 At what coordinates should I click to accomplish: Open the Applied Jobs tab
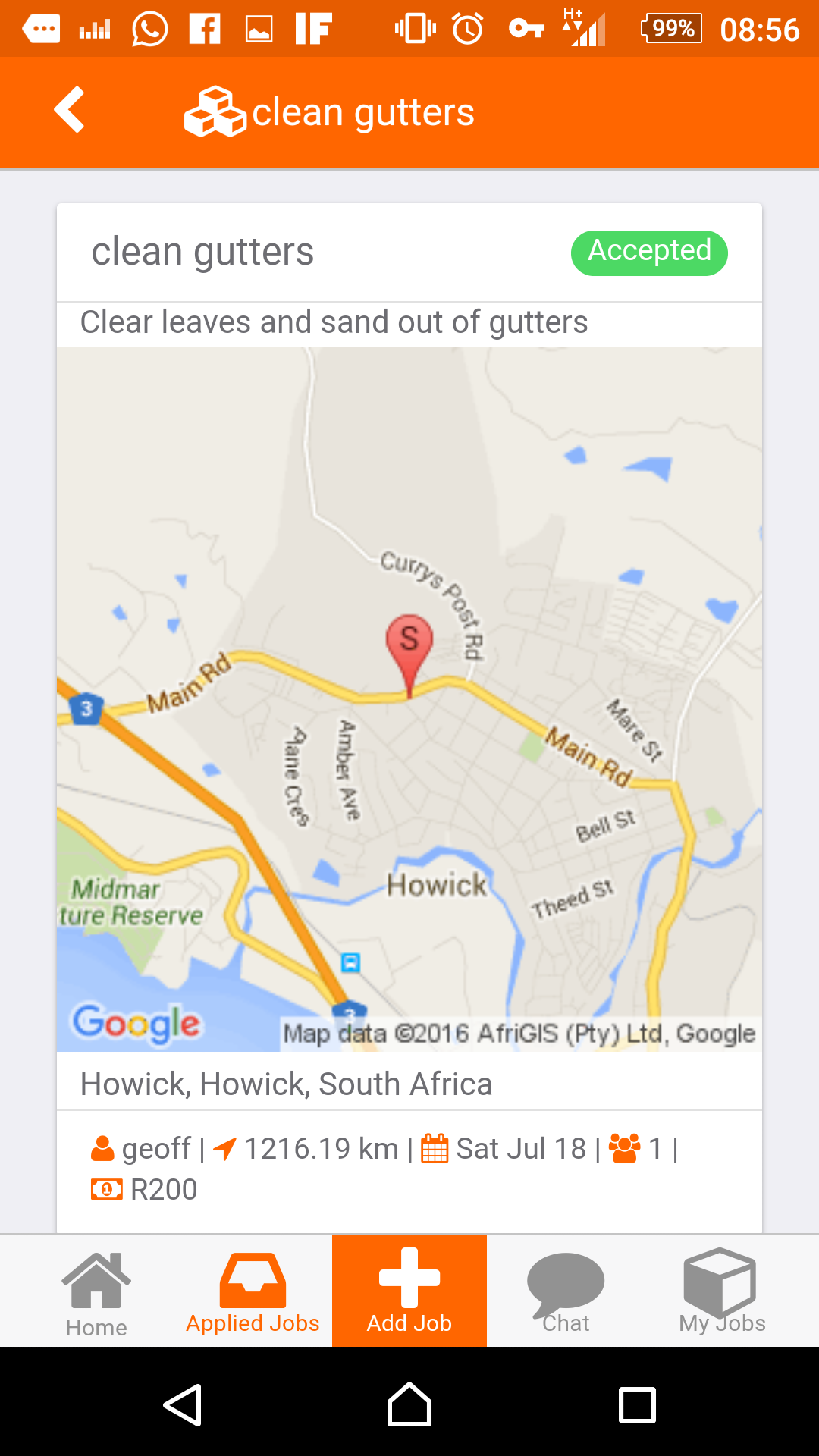coord(253,1291)
